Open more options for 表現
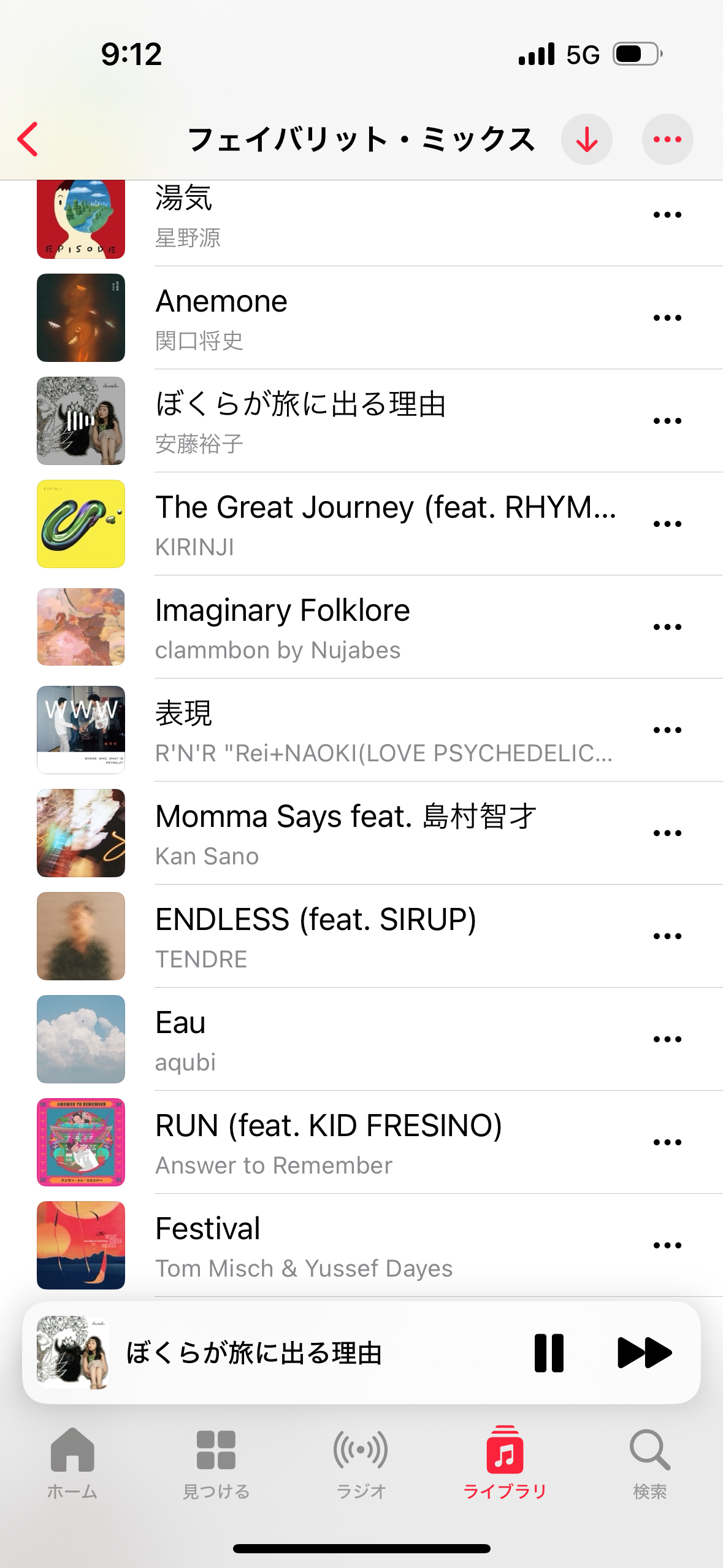This screenshot has height=1568, width=723. (667, 730)
